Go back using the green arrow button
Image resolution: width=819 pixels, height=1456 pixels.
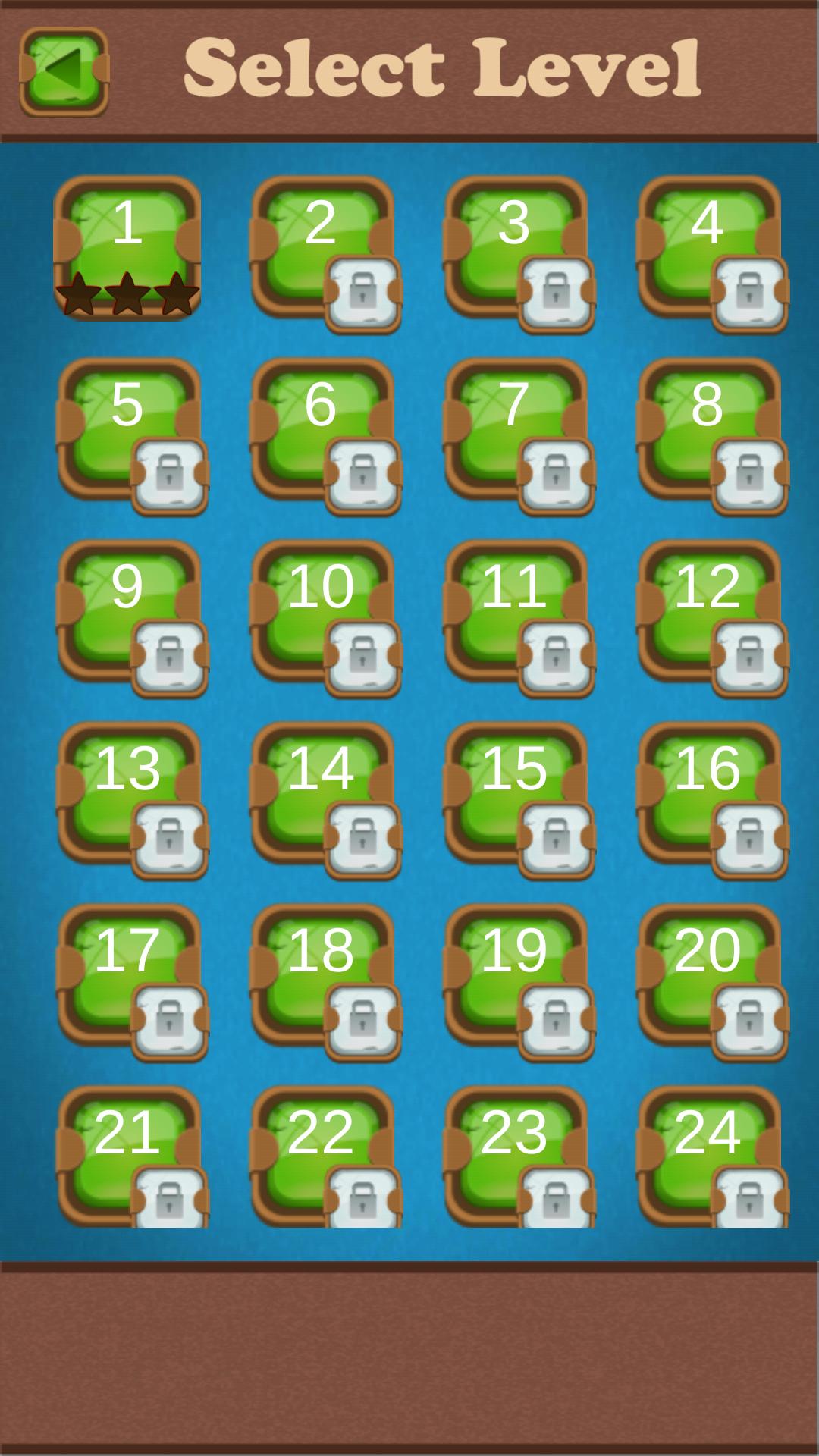pyautogui.click(x=64, y=71)
